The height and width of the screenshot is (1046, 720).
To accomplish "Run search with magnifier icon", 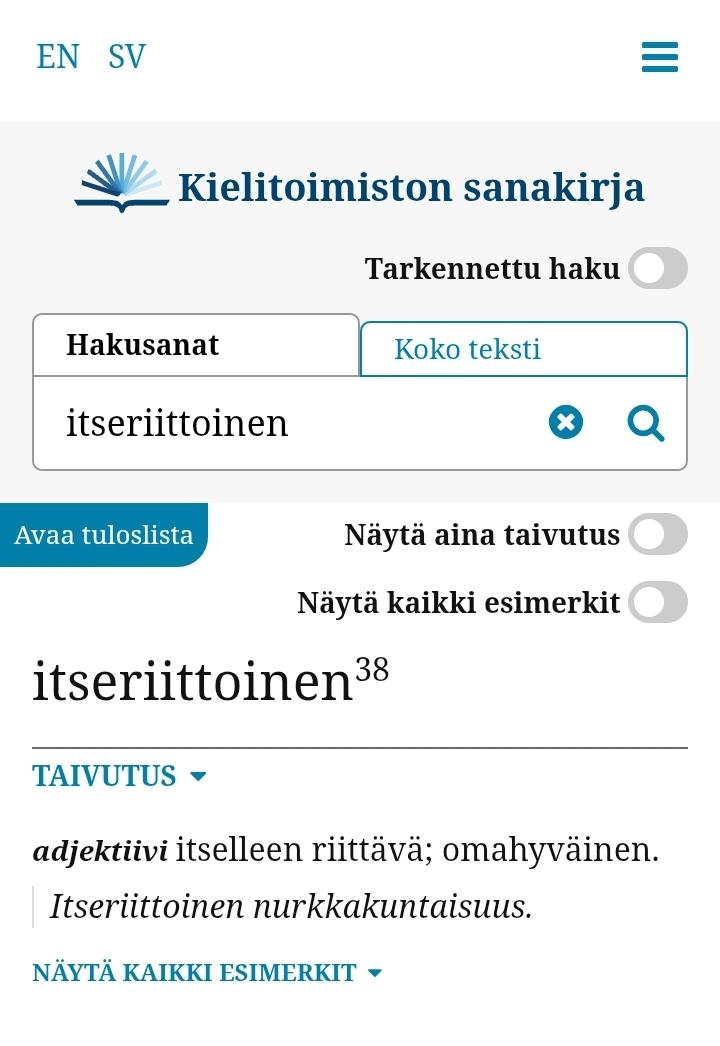I will pyautogui.click(x=646, y=423).
